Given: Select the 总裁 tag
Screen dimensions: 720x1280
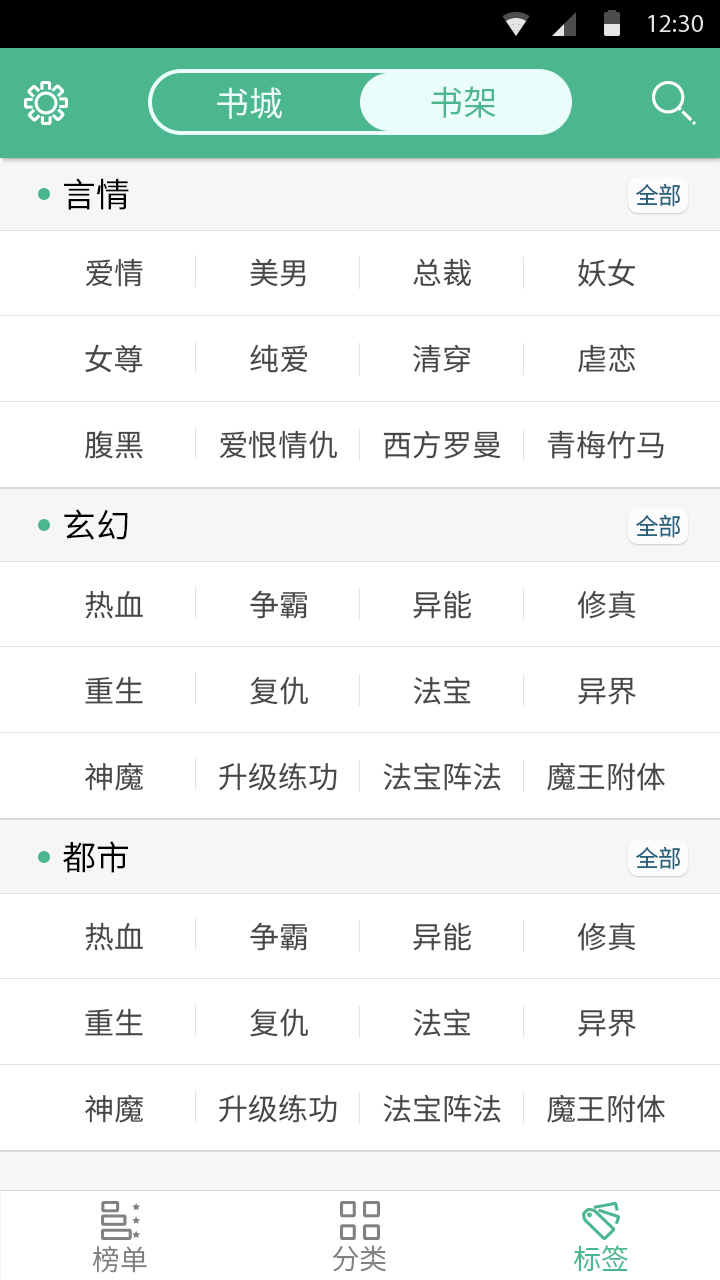Looking at the screenshot, I should coord(442,273).
